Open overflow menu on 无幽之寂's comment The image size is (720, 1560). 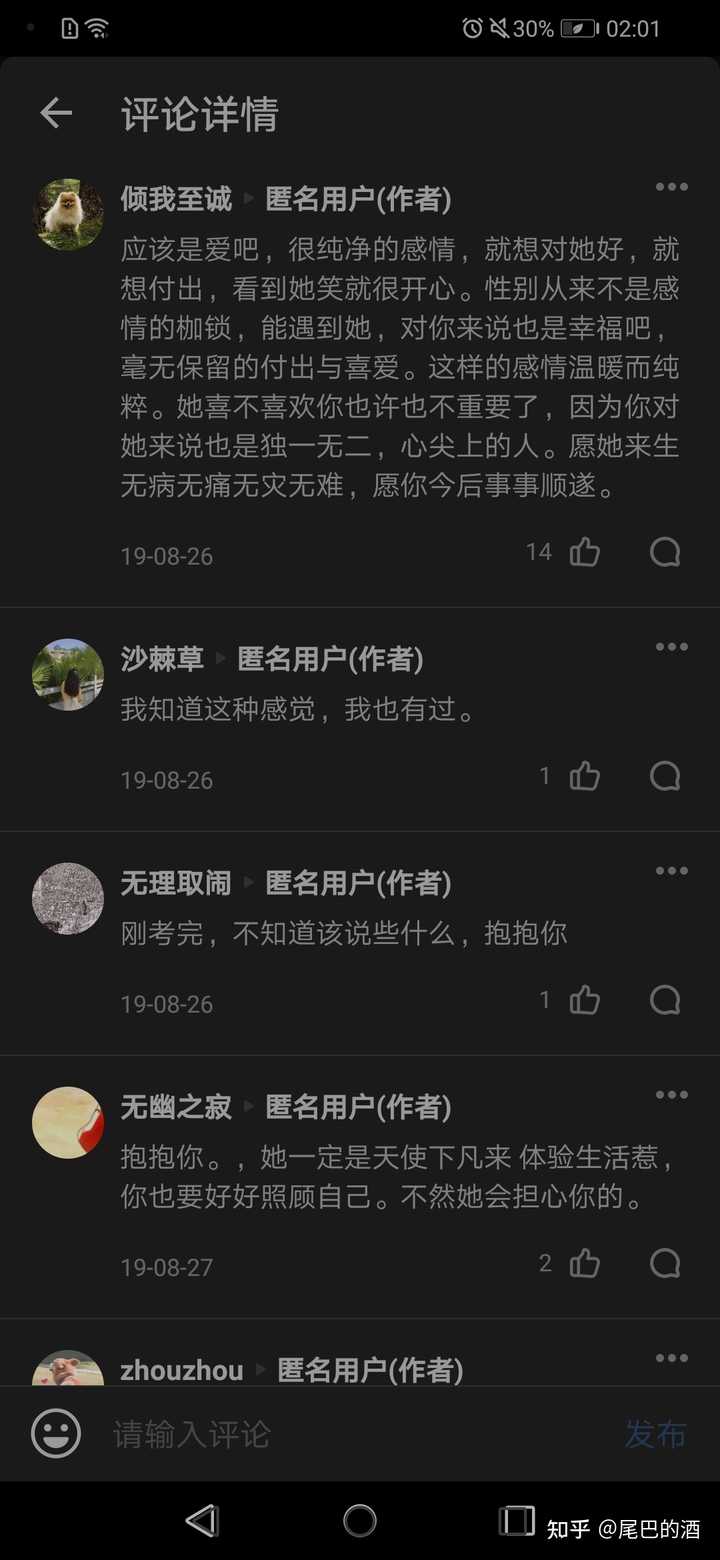click(671, 1095)
